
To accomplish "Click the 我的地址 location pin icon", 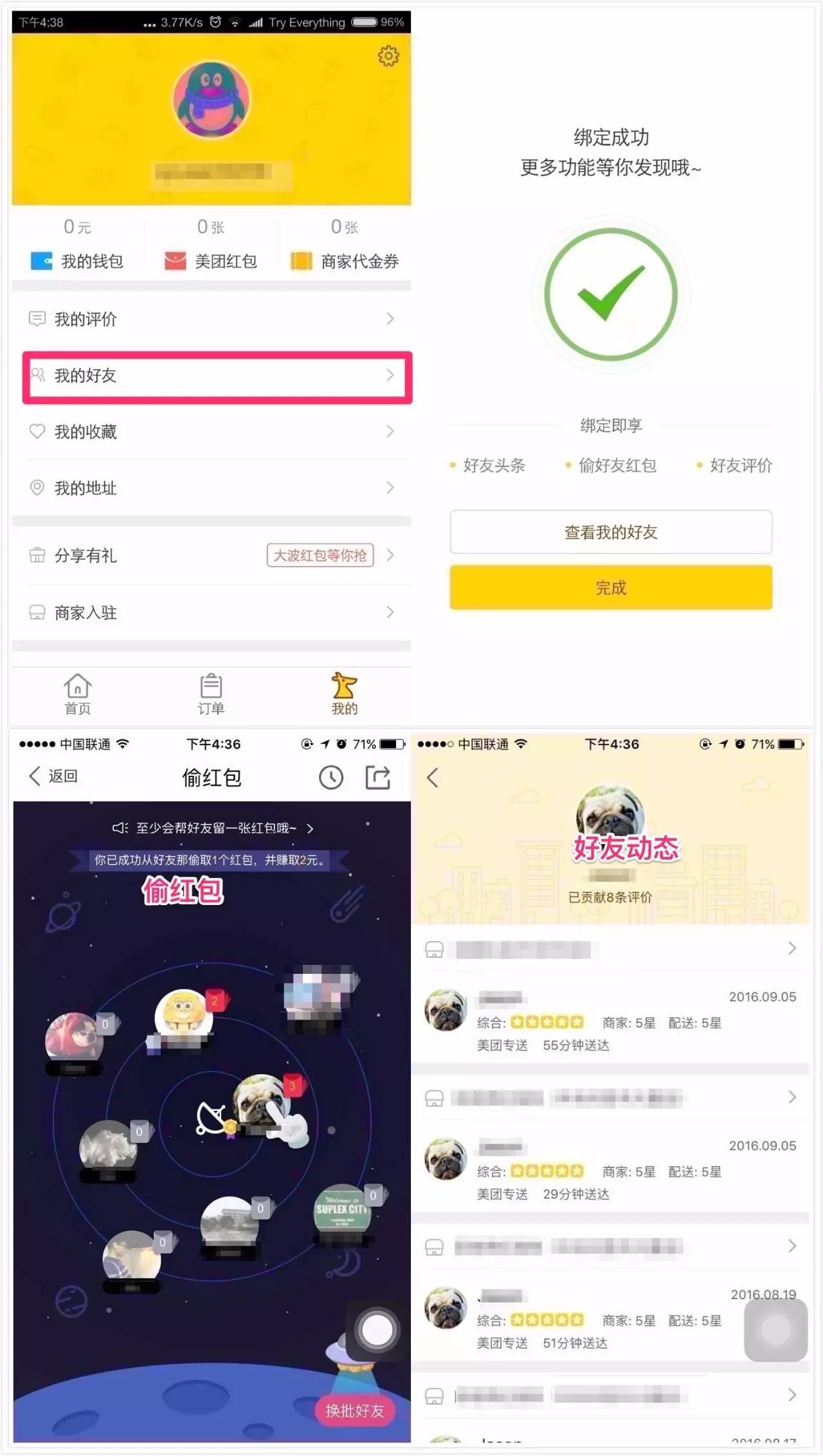I will click(x=37, y=488).
